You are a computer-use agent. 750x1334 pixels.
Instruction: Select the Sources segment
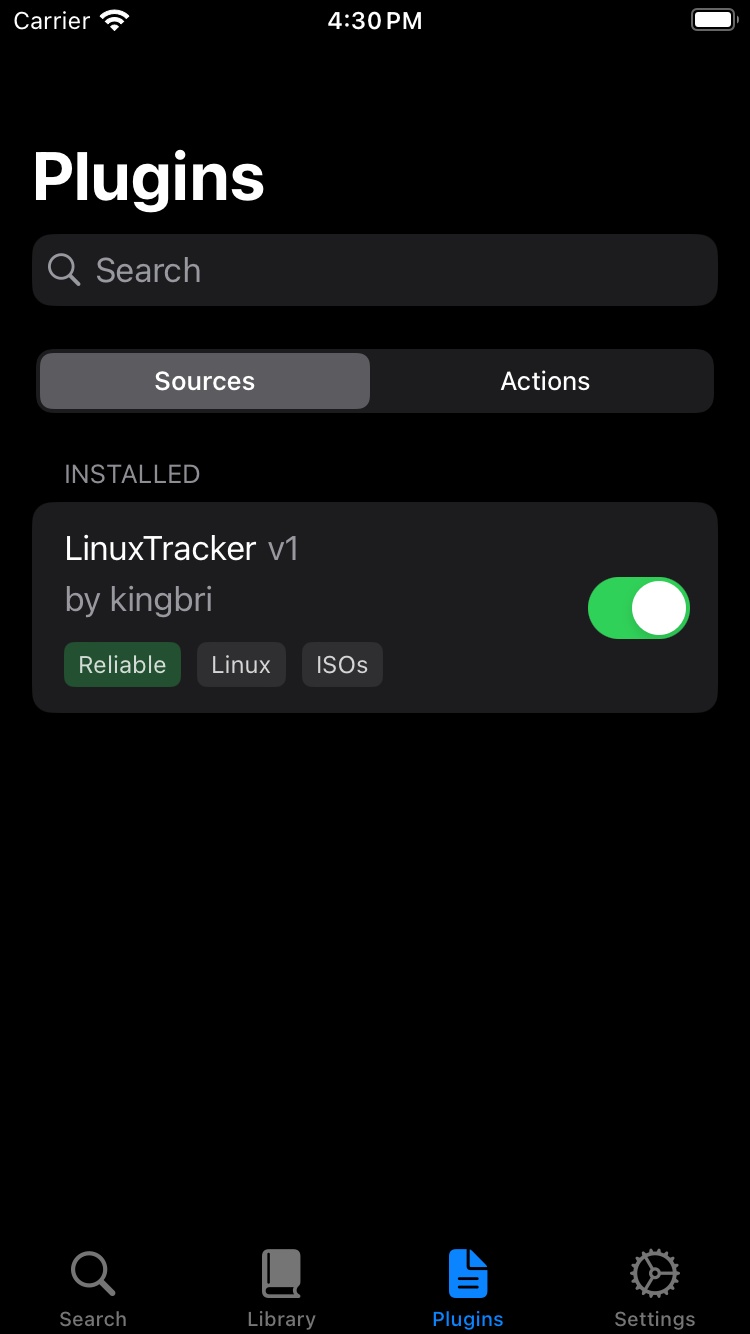tap(204, 381)
